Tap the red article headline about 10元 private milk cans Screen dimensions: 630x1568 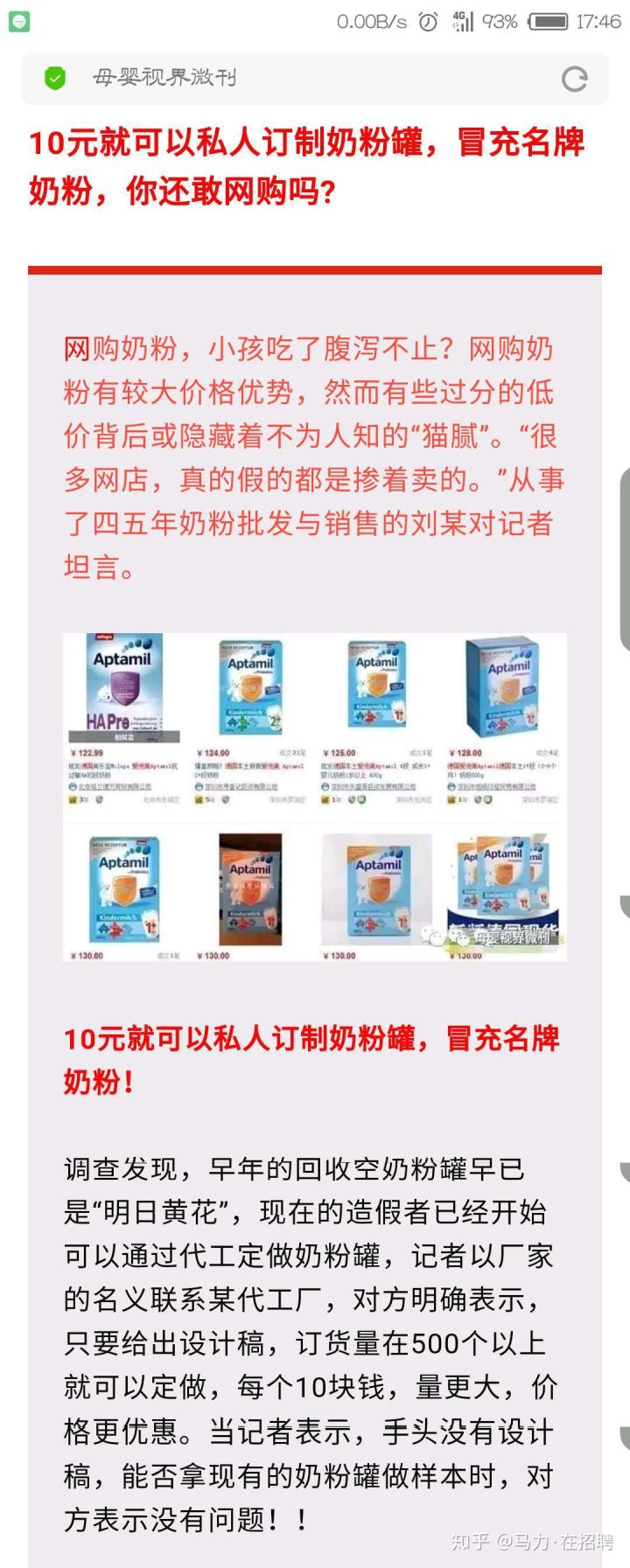click(x=306, y=166)
